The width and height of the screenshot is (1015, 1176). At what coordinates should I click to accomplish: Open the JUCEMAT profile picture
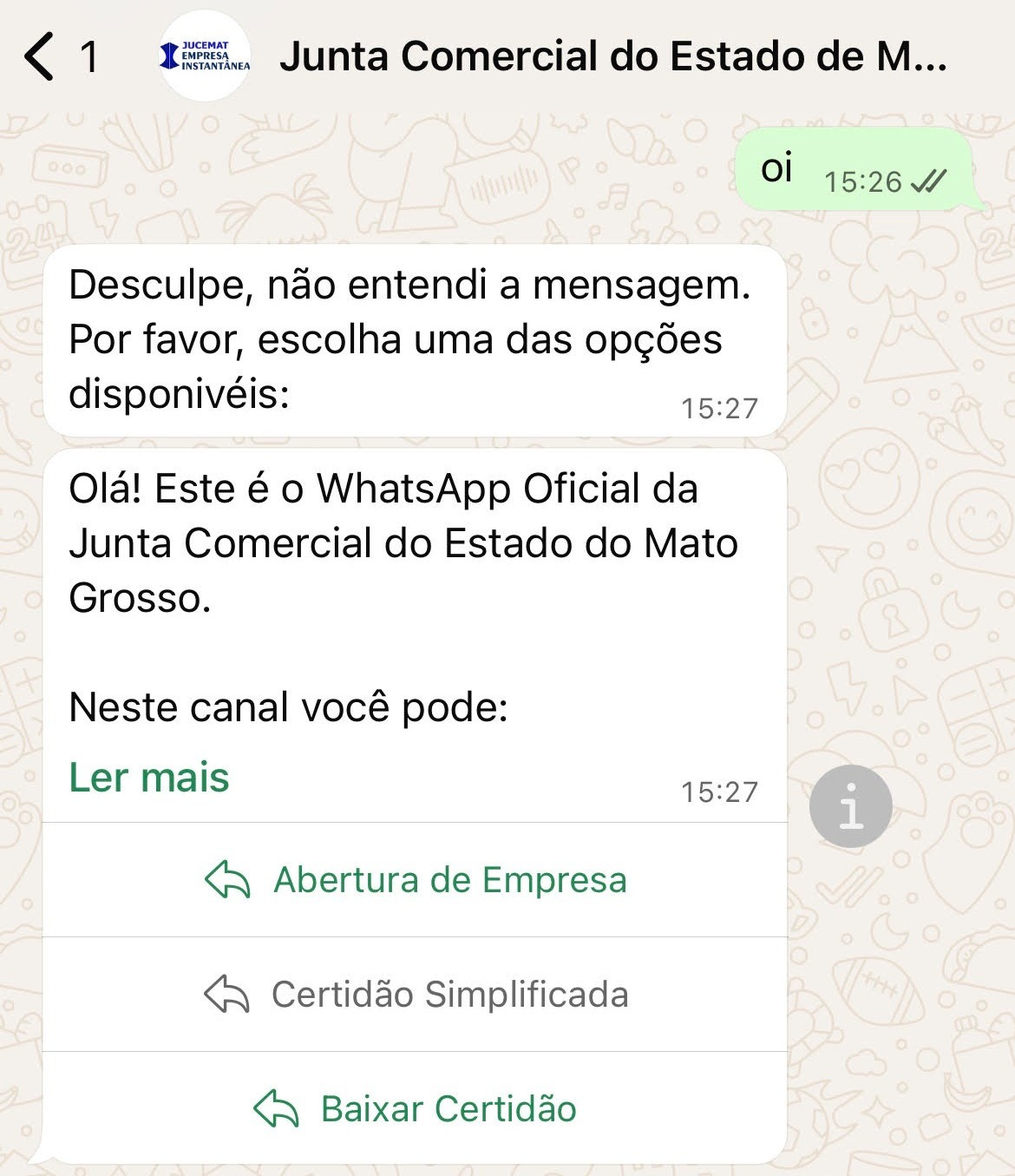point(206,56)
